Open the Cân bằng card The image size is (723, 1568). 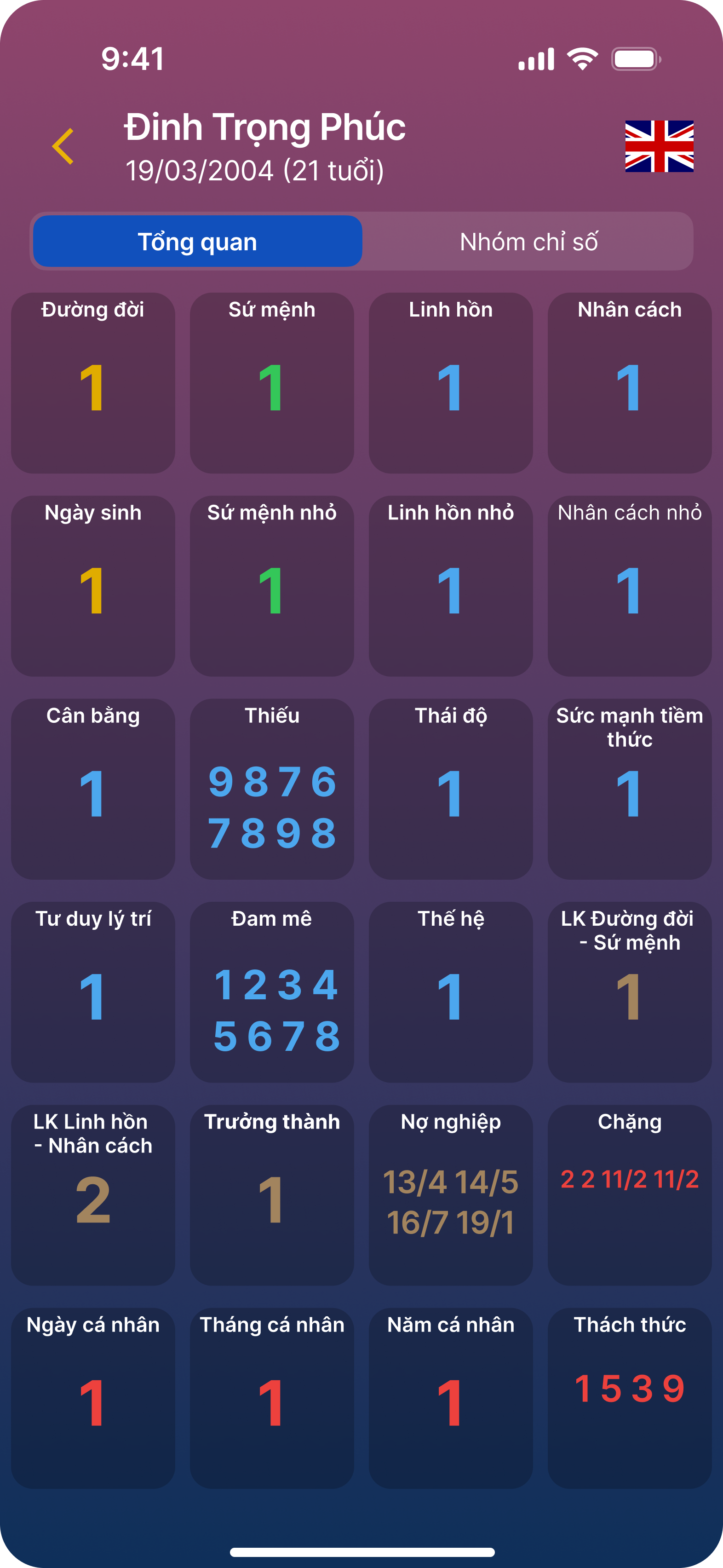click(93, 789)
